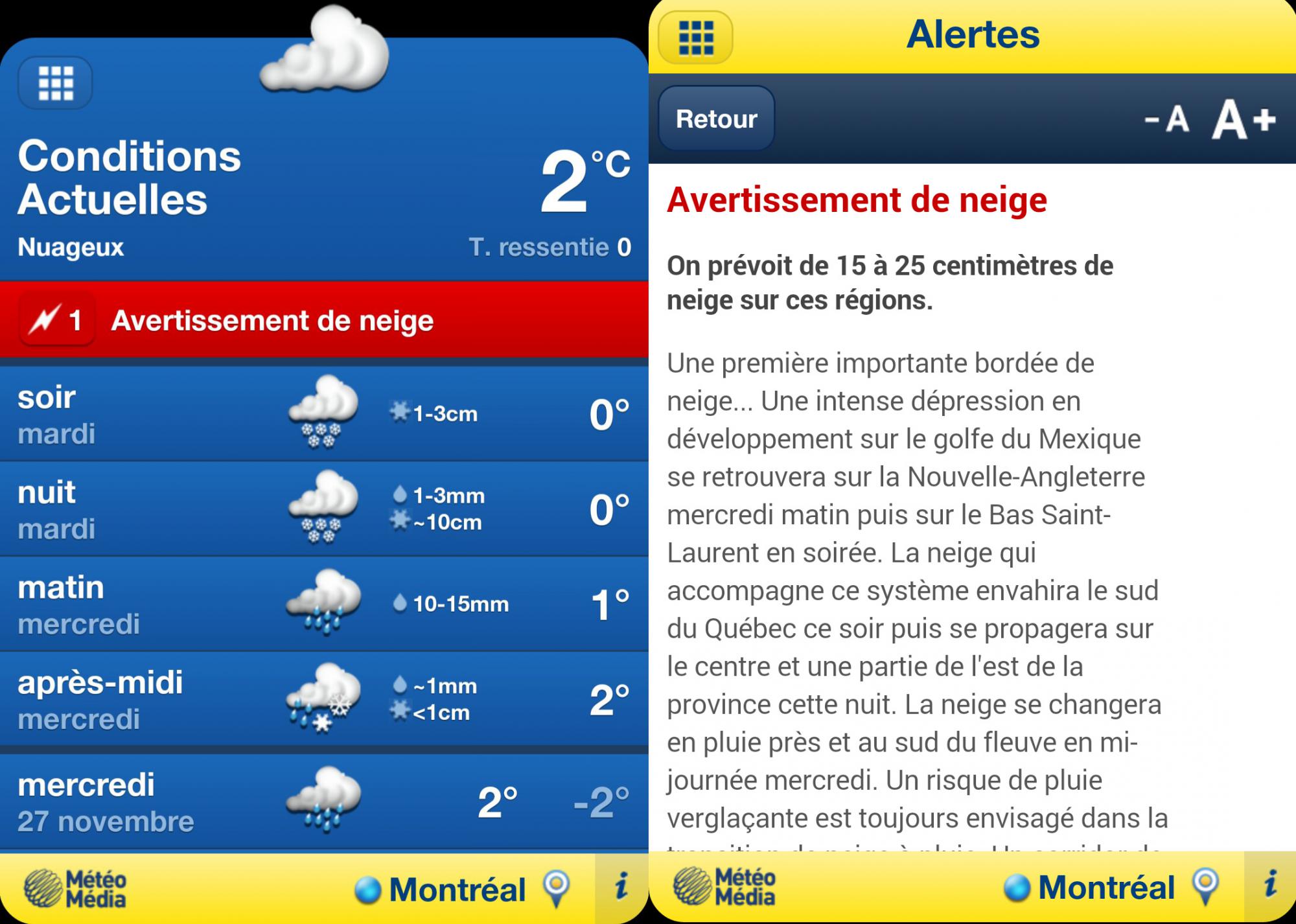Open the grid menu on Conditions Actuelles screen
The height and width of the screenshot is (924, 1296).
pyautogui.click(x=56, y=82)
